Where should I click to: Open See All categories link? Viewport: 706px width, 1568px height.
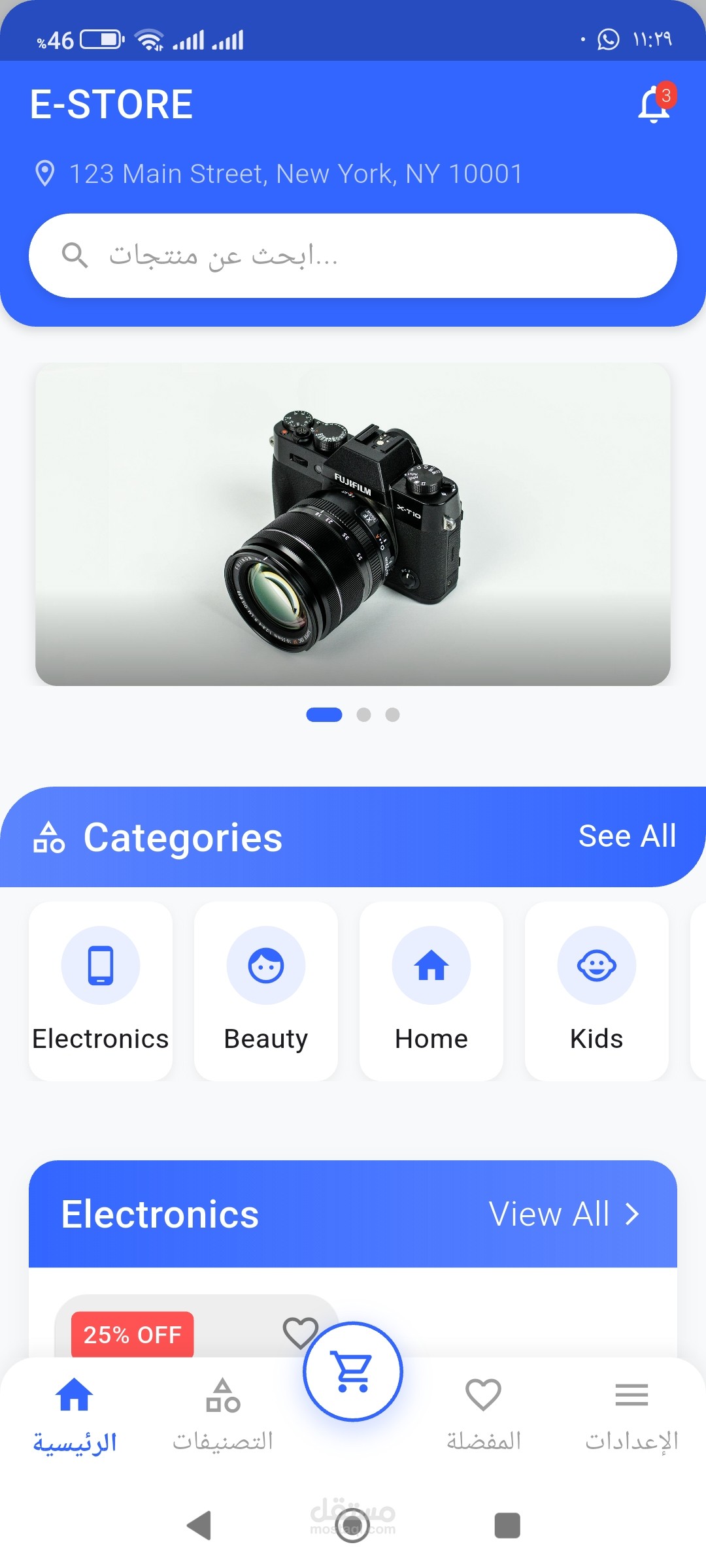tap(626, 835)
